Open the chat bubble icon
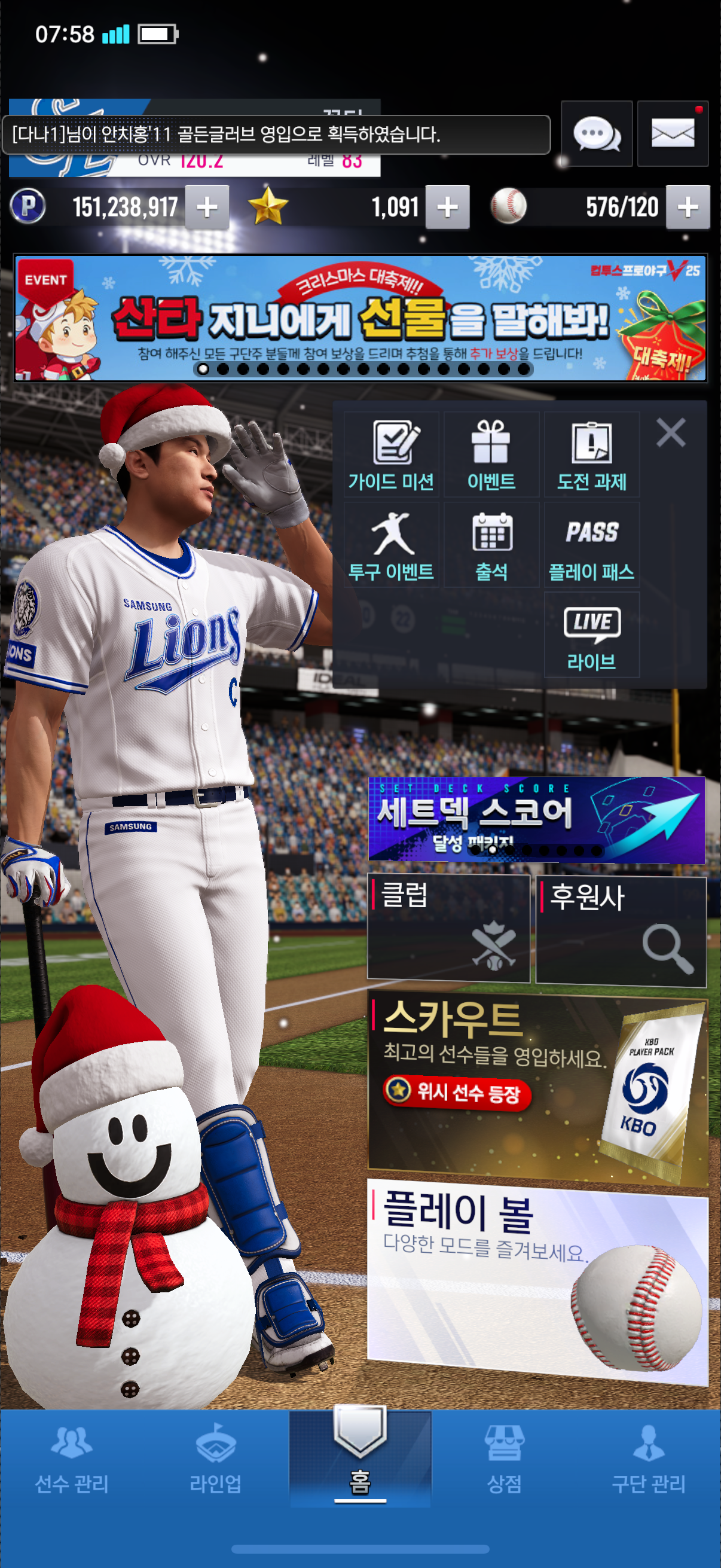The image size is (721, 1568). click(596, 134)
